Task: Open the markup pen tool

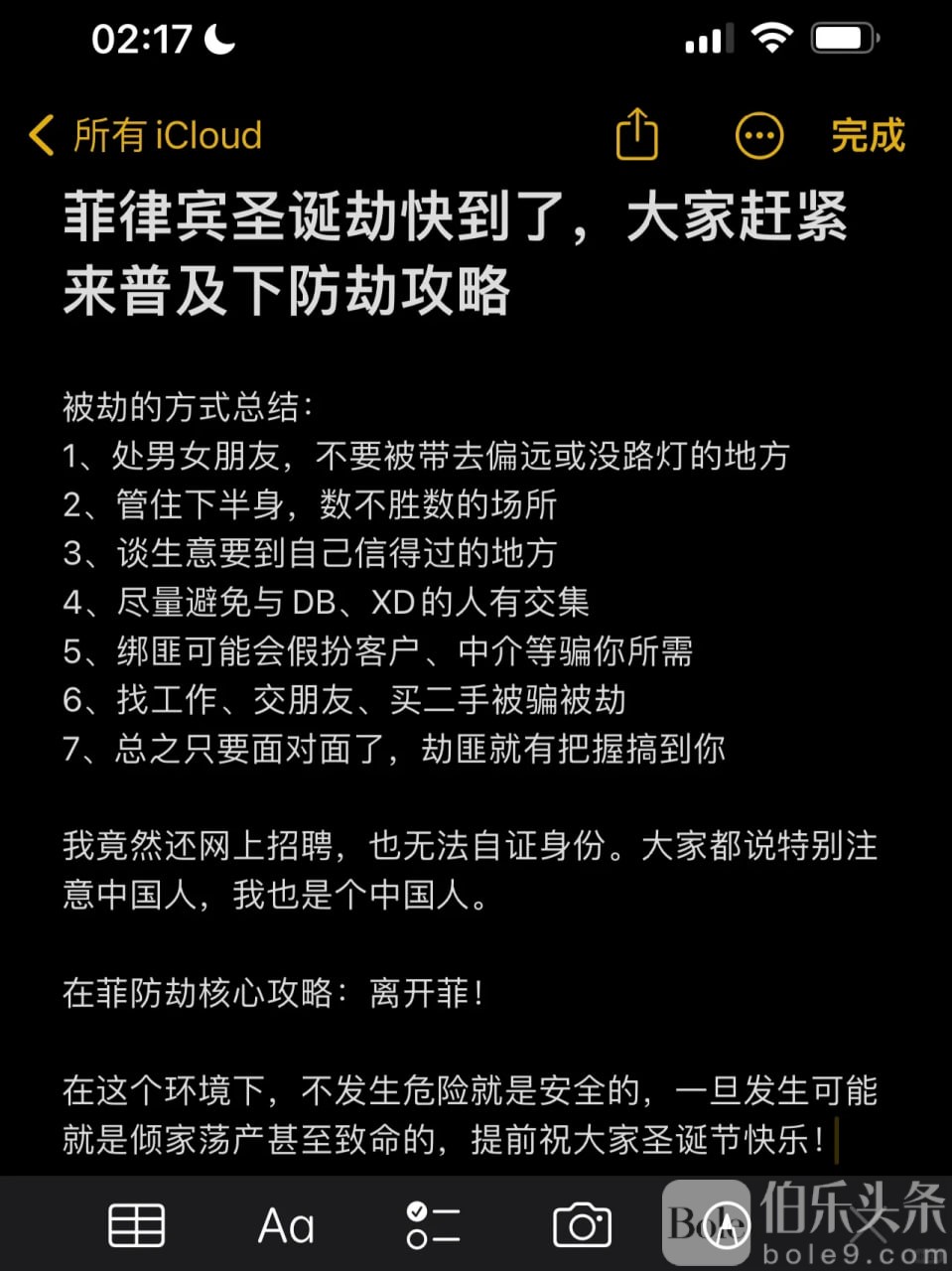Action: tap(728, 1225)
